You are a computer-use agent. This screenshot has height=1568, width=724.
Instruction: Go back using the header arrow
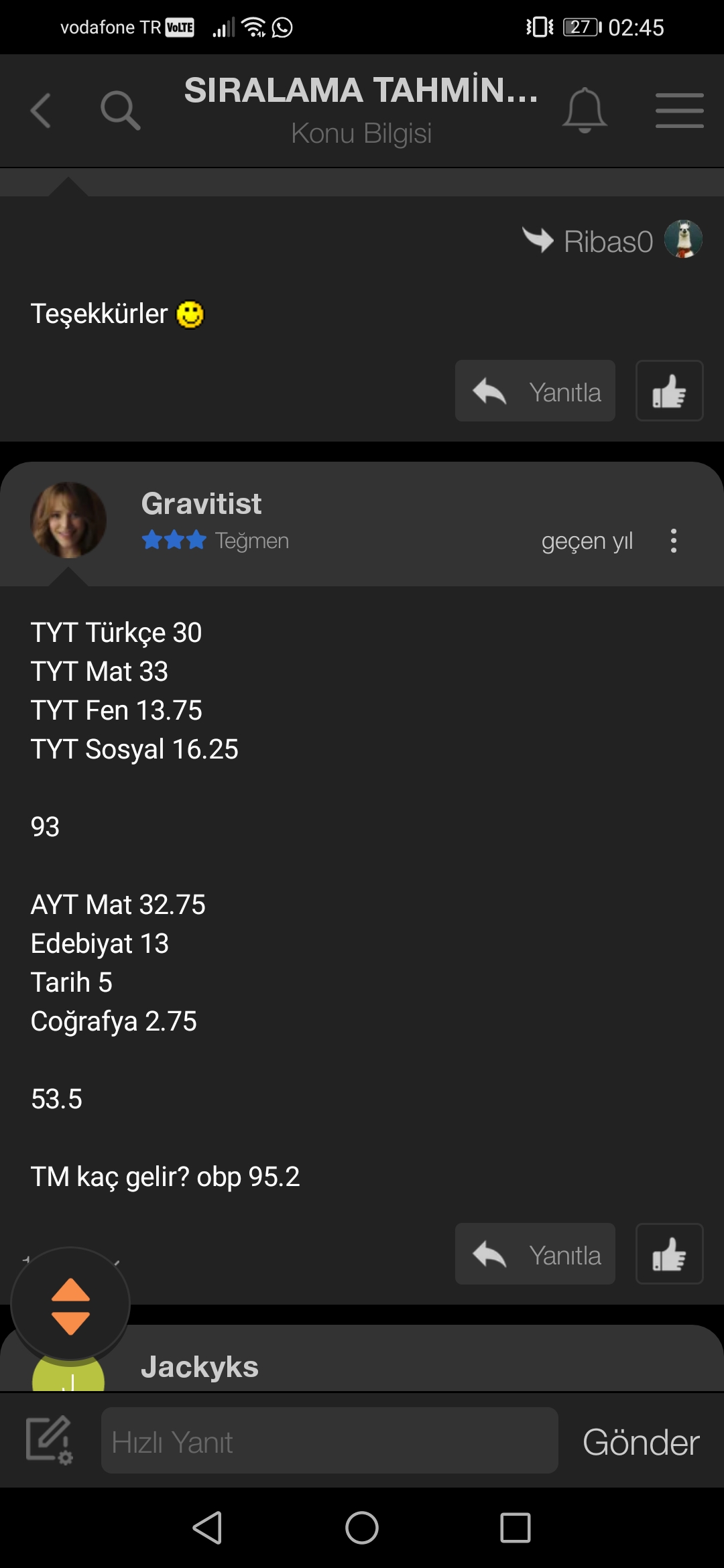[41, 111]
